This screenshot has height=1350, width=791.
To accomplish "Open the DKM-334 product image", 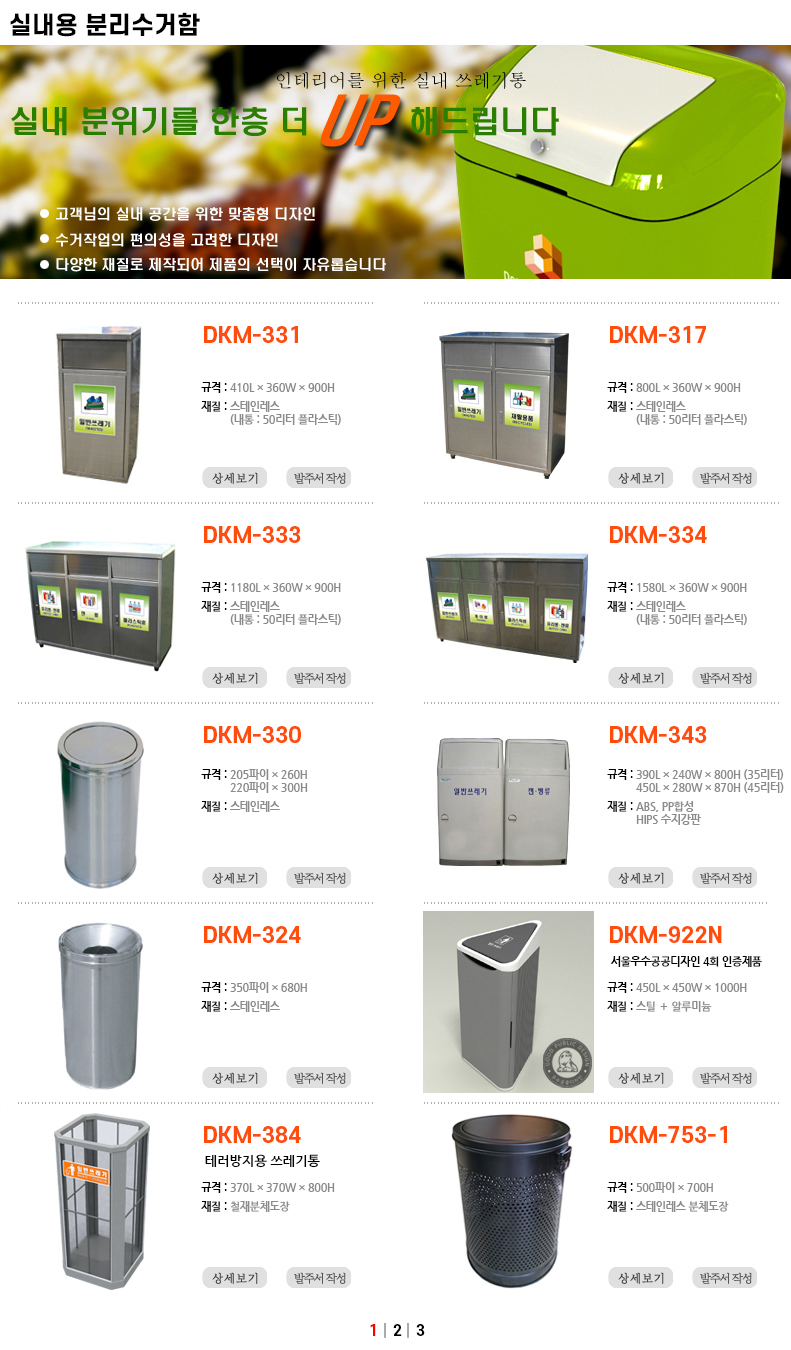I will [x=506, y=601].
